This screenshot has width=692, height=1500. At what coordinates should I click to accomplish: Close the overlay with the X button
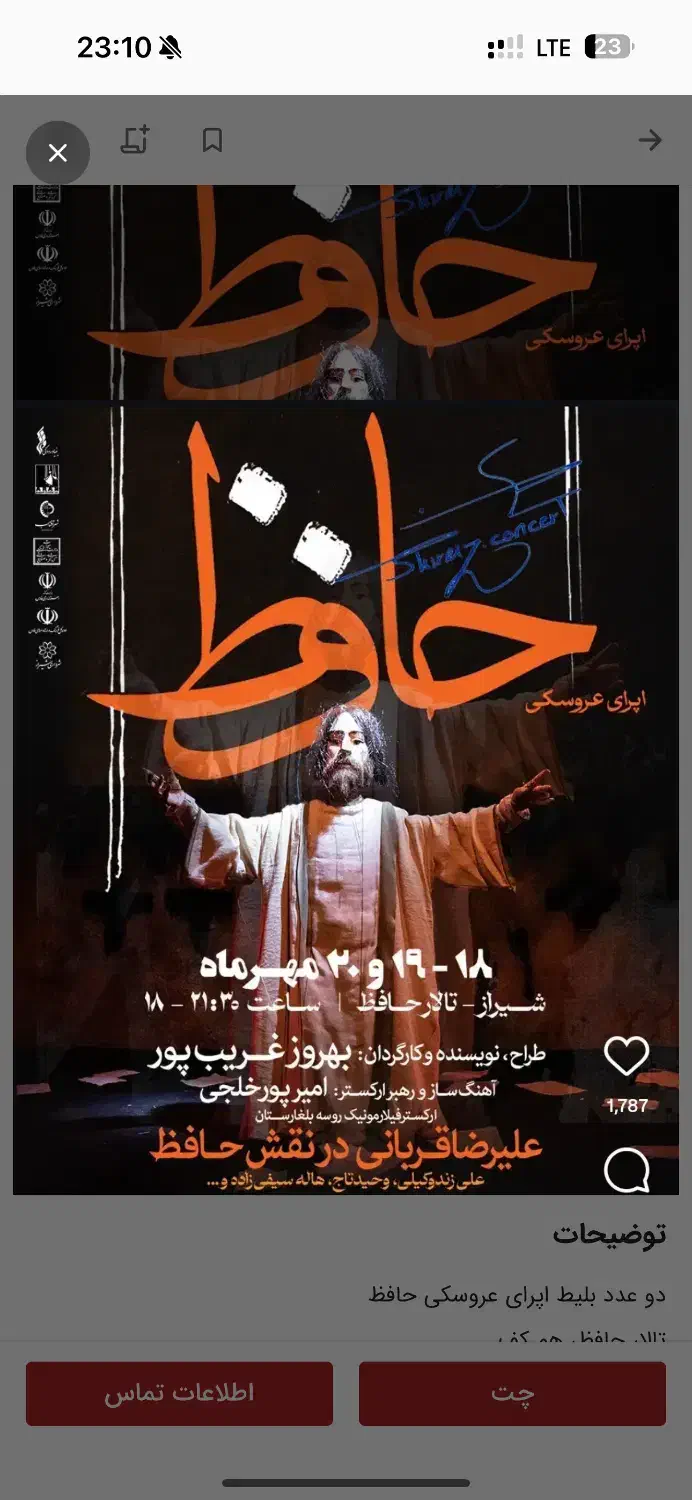click(58, 153)
